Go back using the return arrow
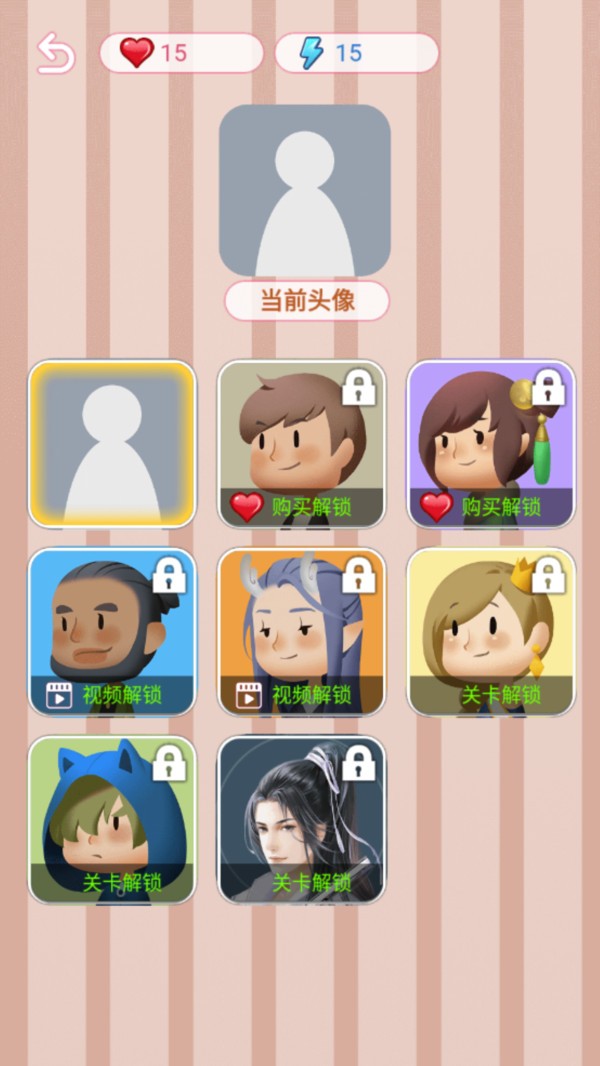The height and width of the screenshot is (1066, 600). [x=56, y=53]
